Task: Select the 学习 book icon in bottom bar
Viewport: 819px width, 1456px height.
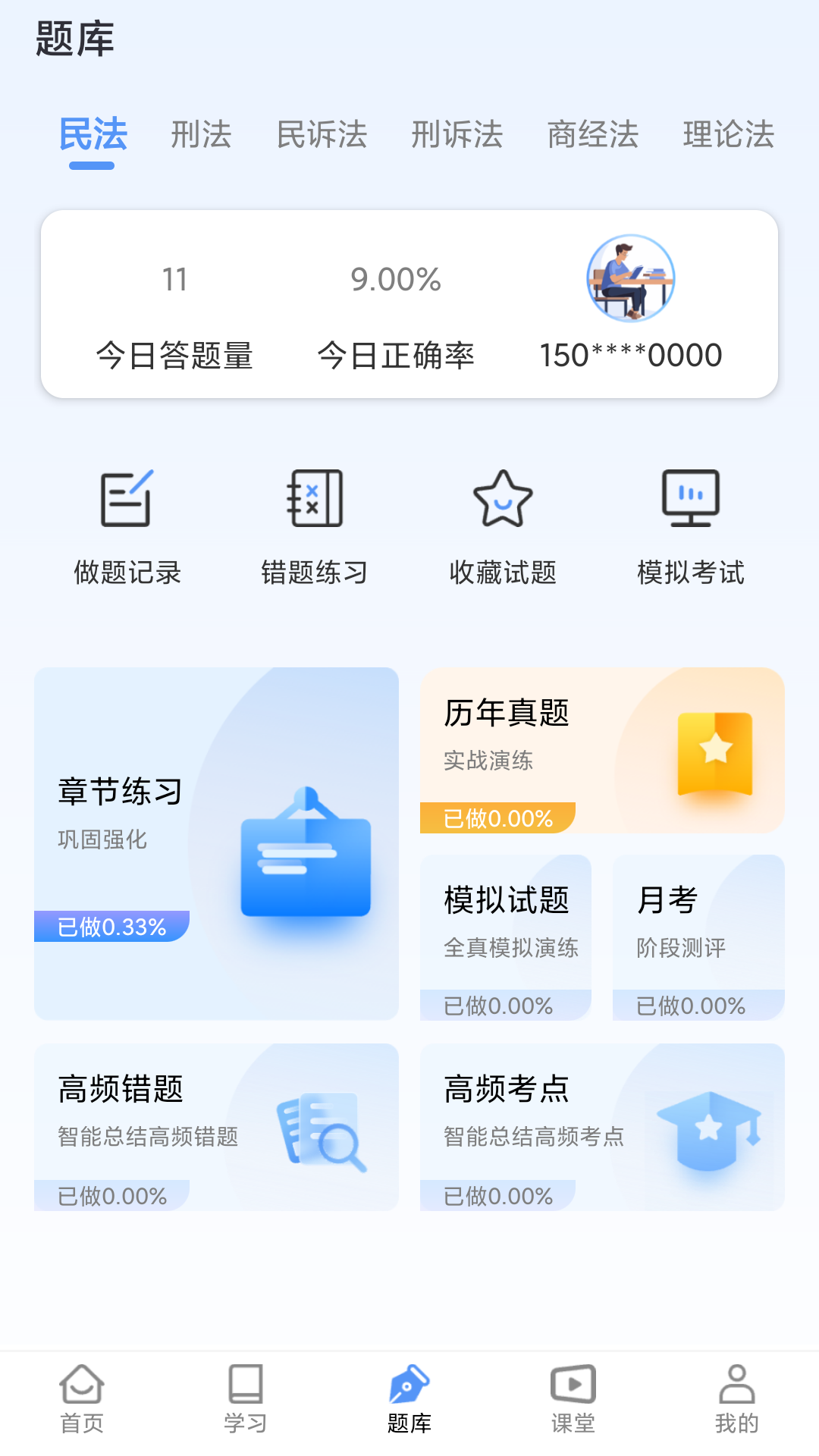Action: coord(246,1385)
